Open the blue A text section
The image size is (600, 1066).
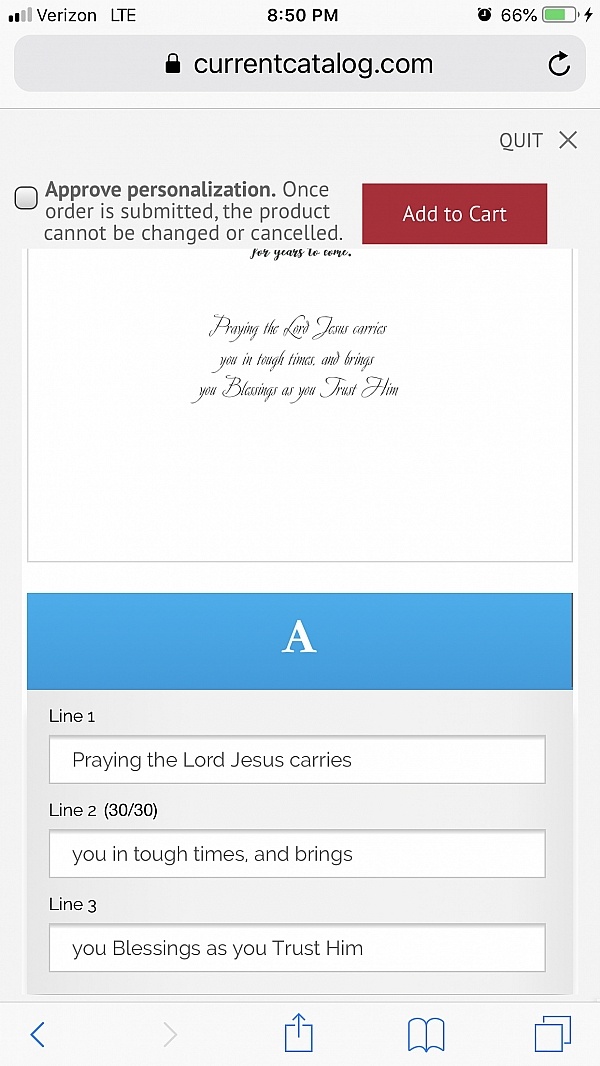click(x=300, y=641)
